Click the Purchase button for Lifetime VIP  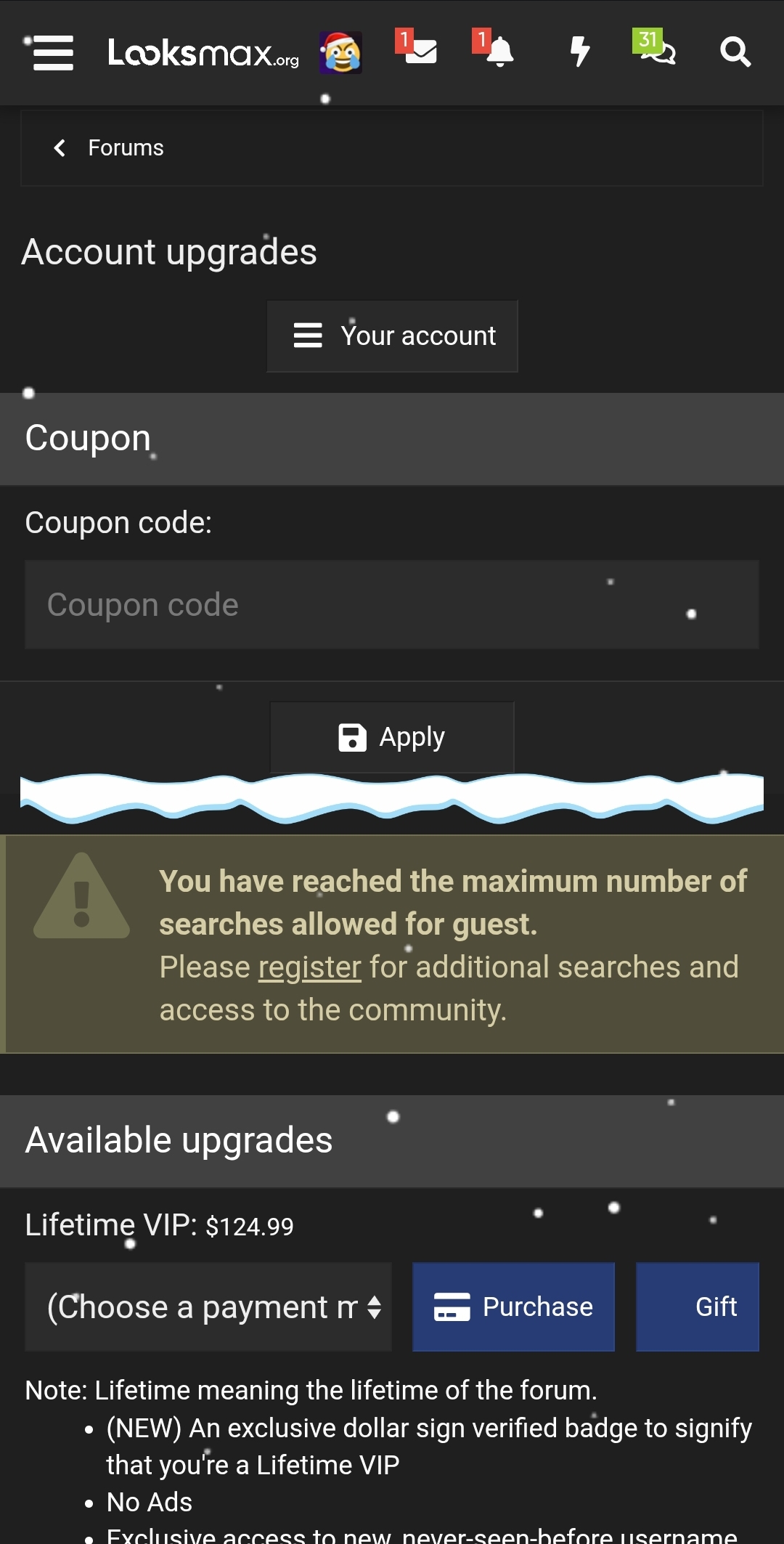[x=513, y=1307]
